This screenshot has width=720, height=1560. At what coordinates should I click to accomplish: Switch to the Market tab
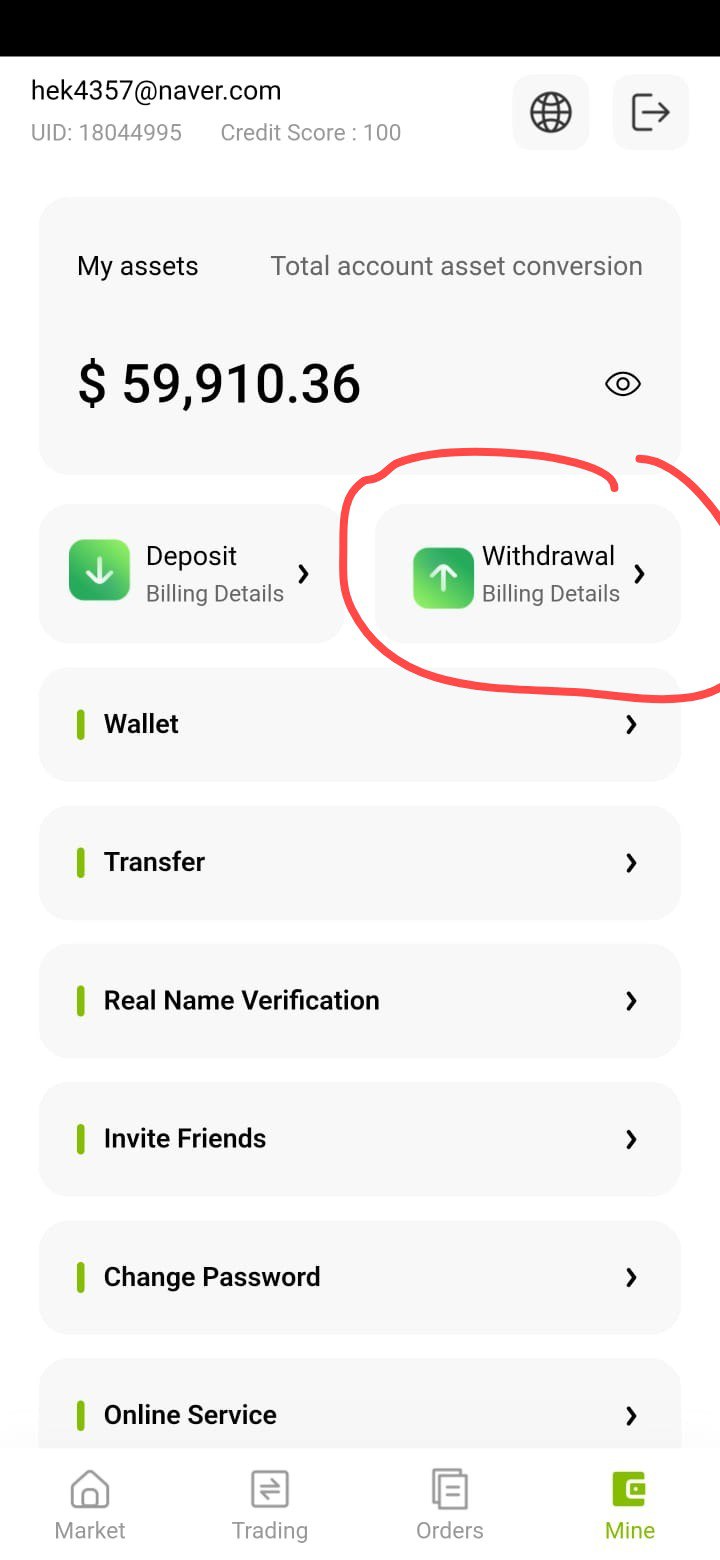pos(90,1505)
